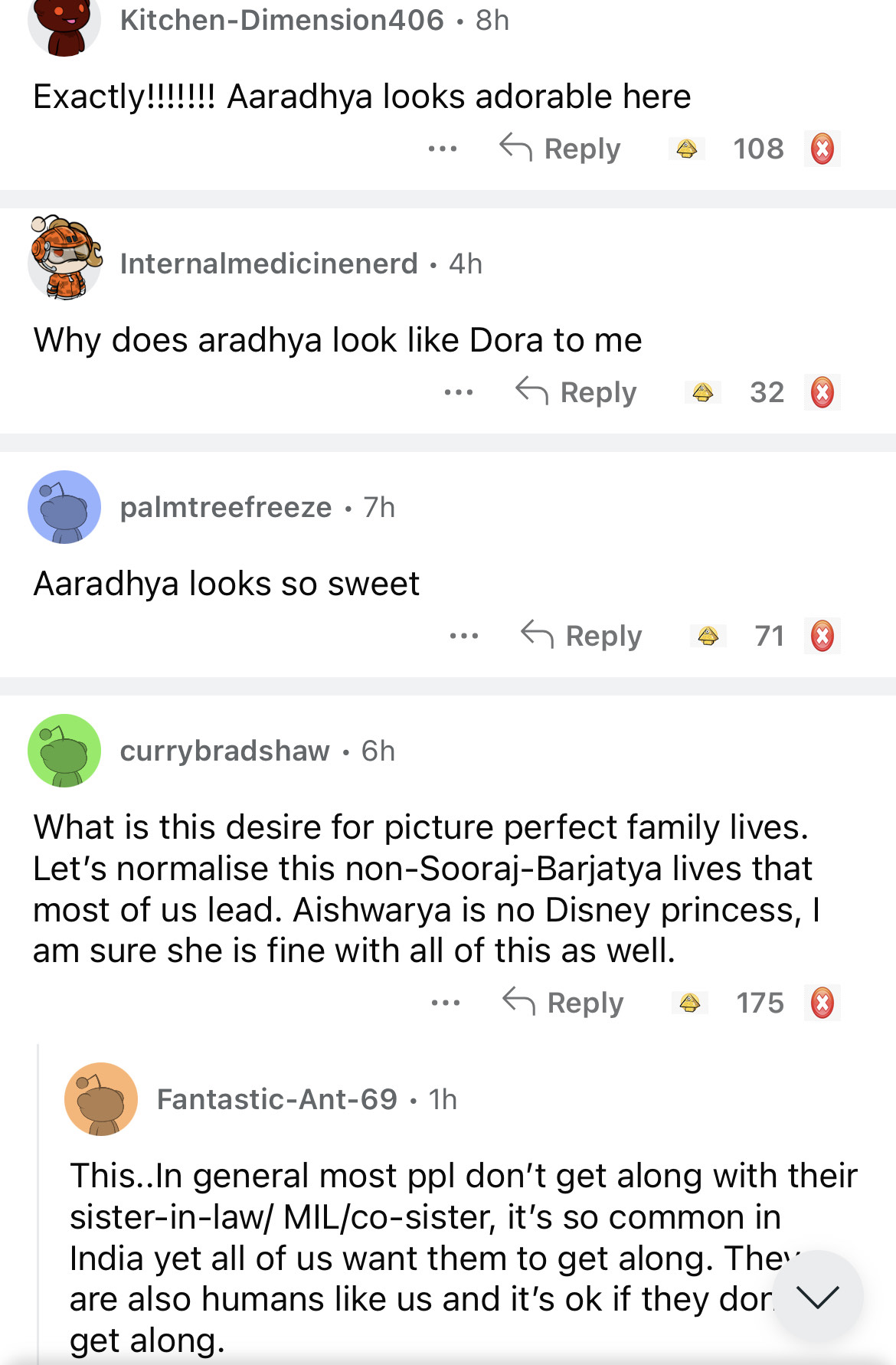This screenshot has width=896, height=1365.
Task: Show more options for palmtreefreeze's comment
Action: coord(464,636)
